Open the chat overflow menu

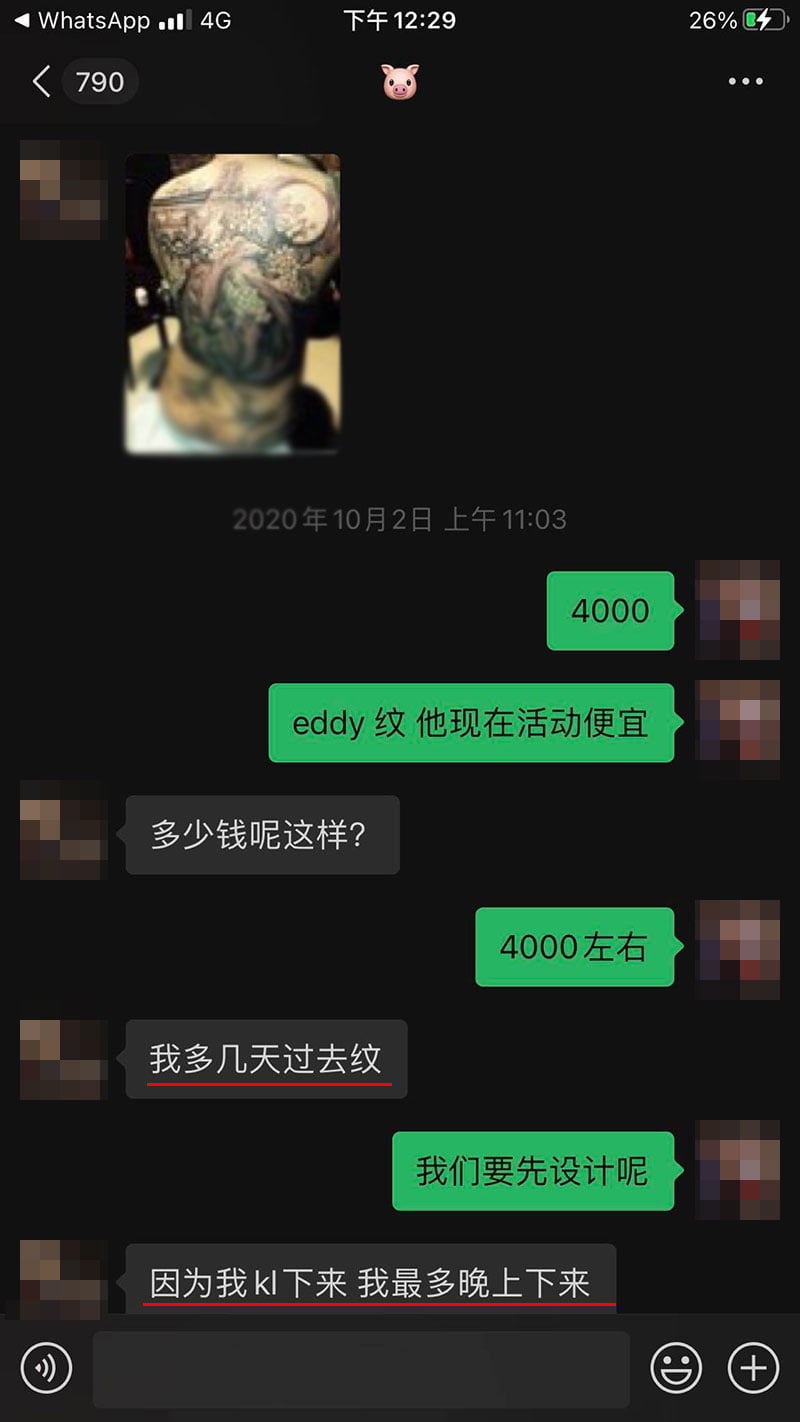click(745, 82)
